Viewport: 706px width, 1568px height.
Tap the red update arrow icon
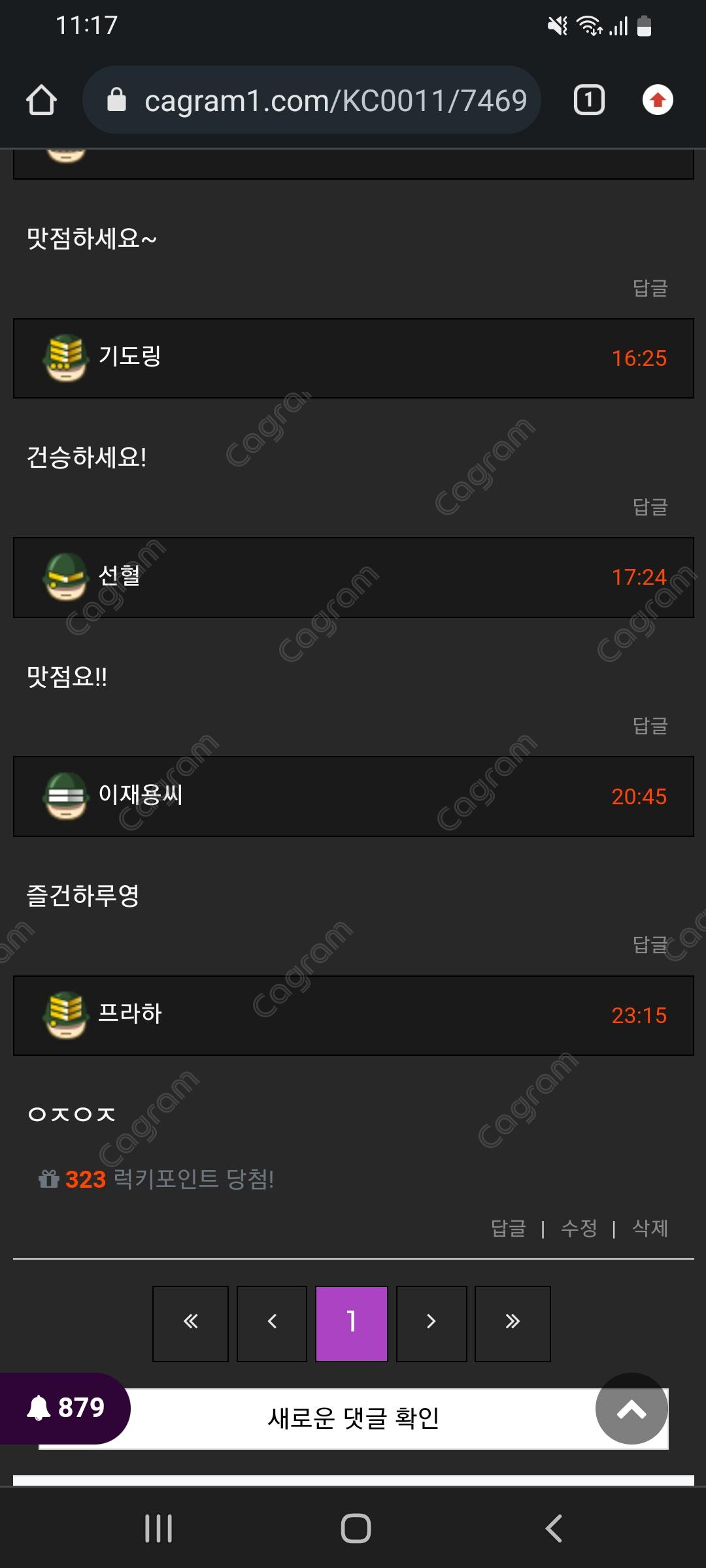(658, 101)
